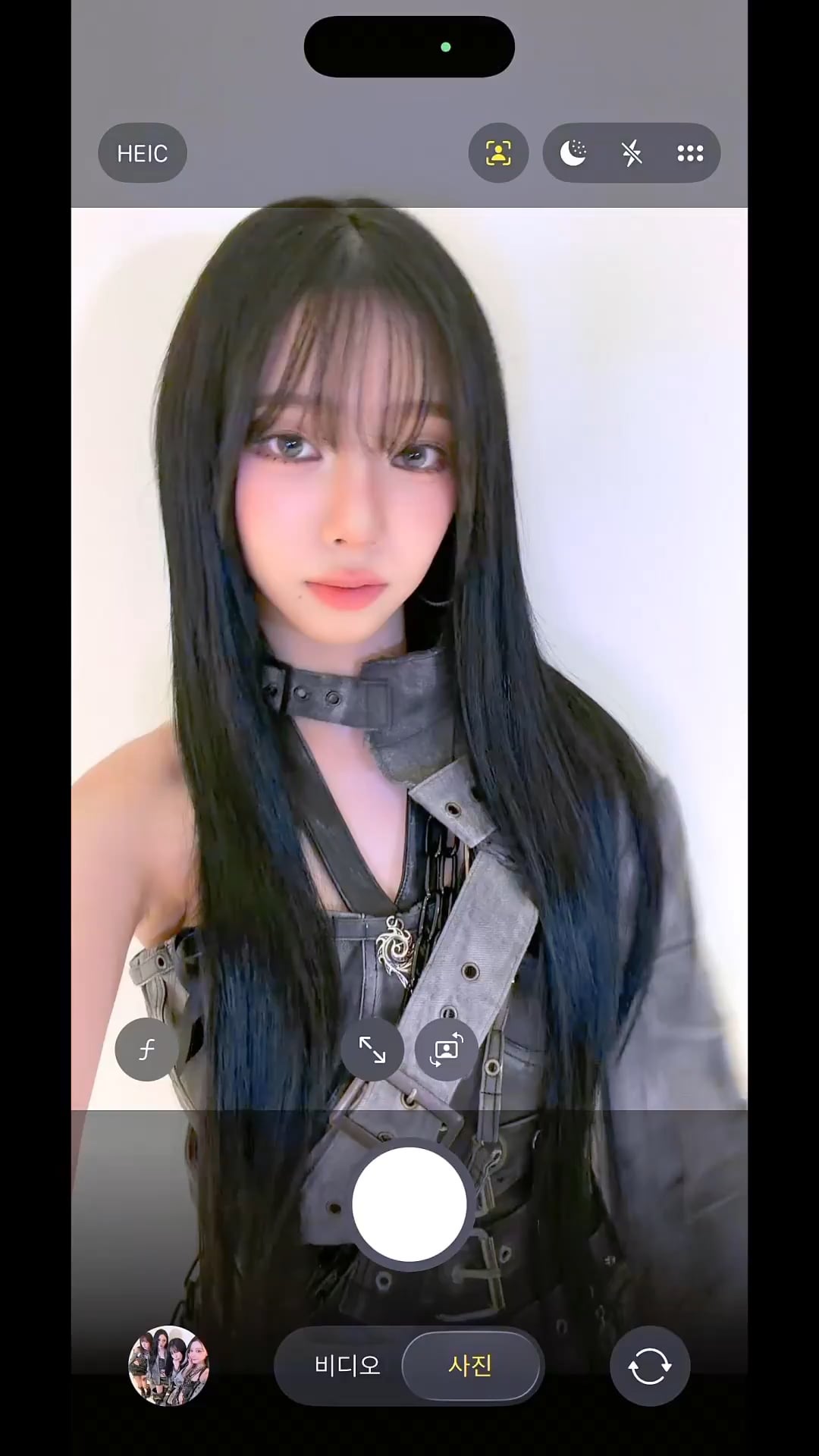The height and width of the screenshot is (1456, 819).
Task: Toggle night mode moon icon
Action: pyautogui.click(x=573, y=153)
